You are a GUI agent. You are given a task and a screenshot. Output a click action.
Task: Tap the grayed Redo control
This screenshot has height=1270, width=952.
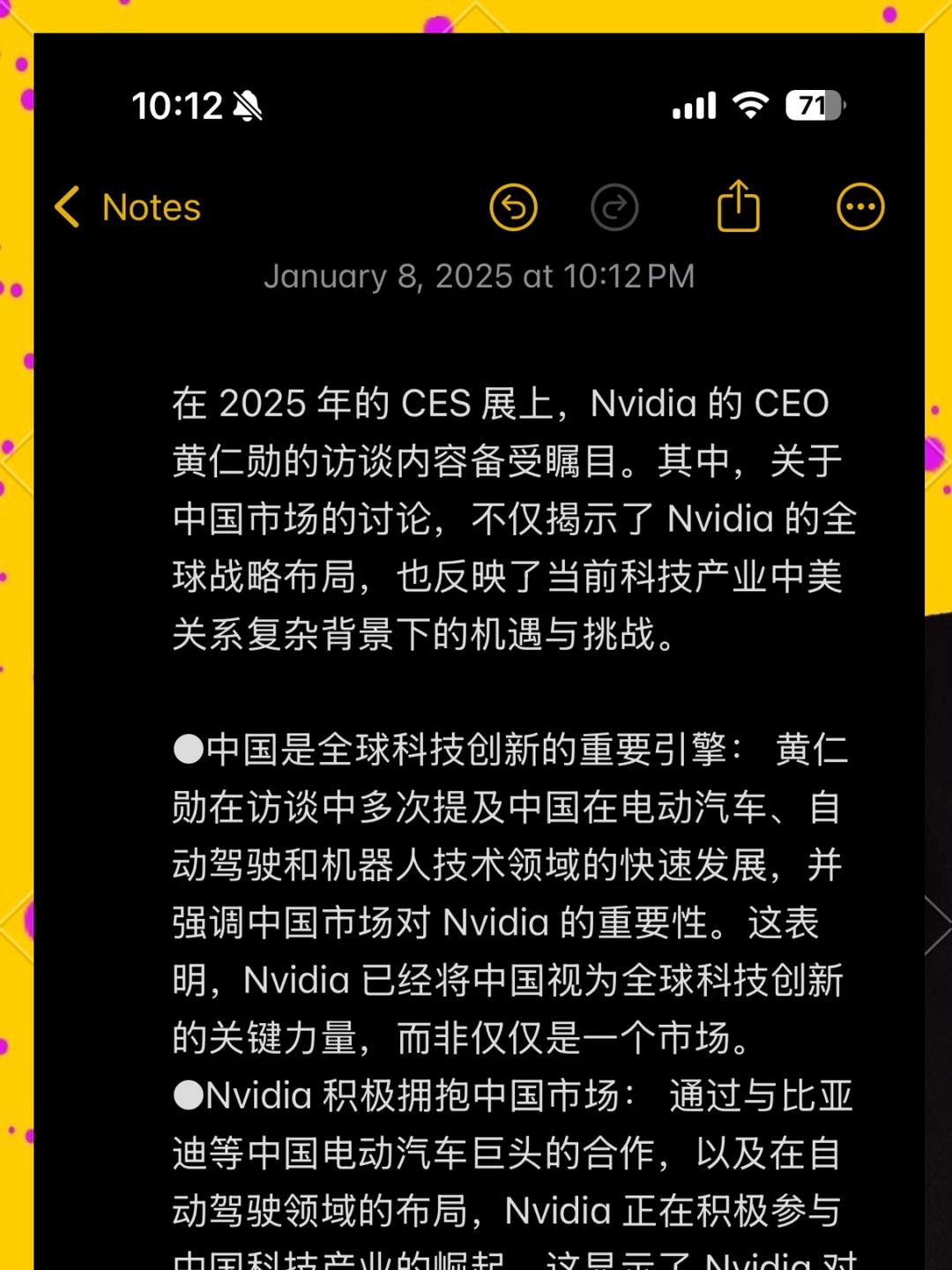pyautogui.click(x=614, y=206)
